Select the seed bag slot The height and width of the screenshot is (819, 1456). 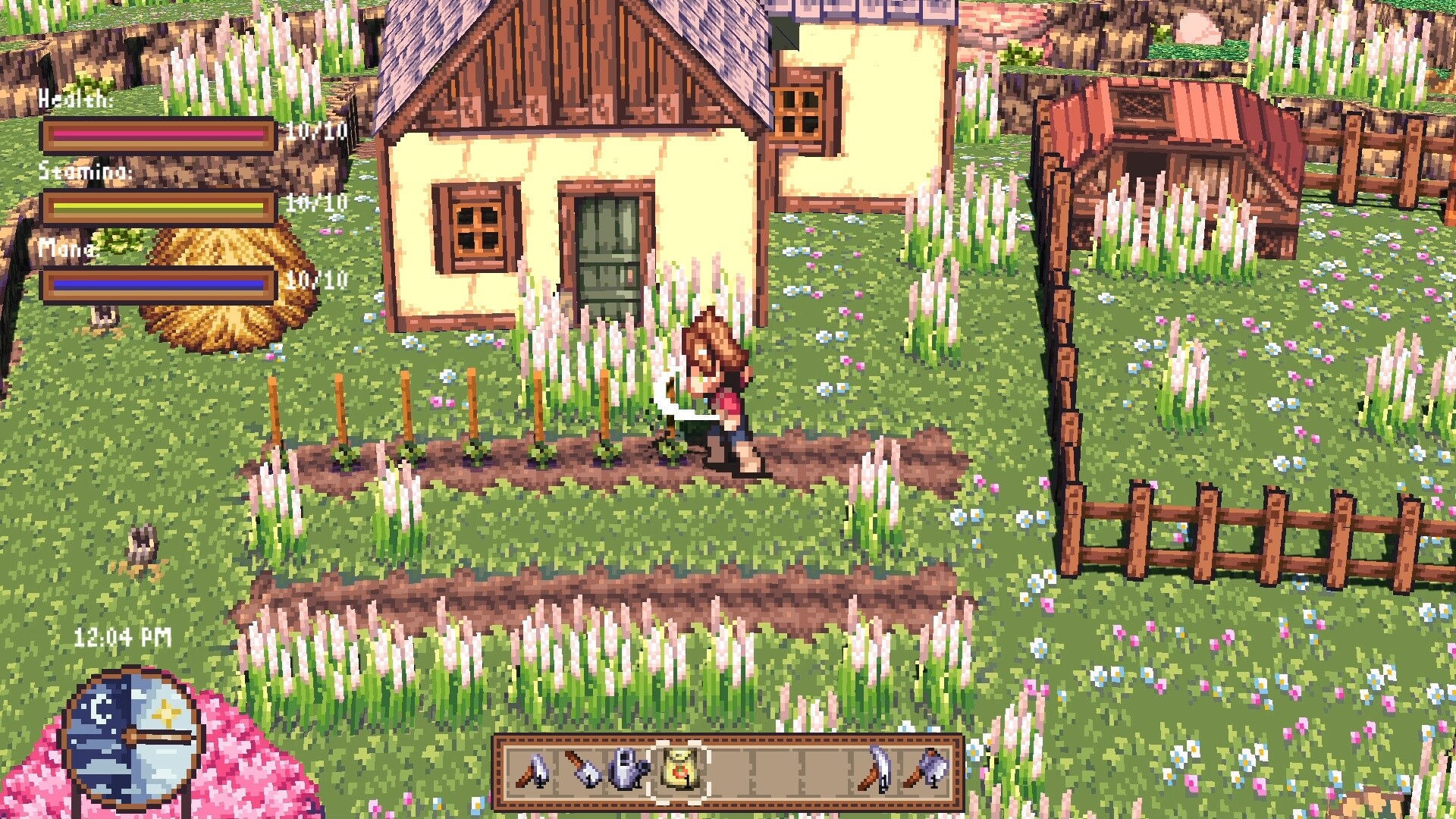click(x=679, y=771)
